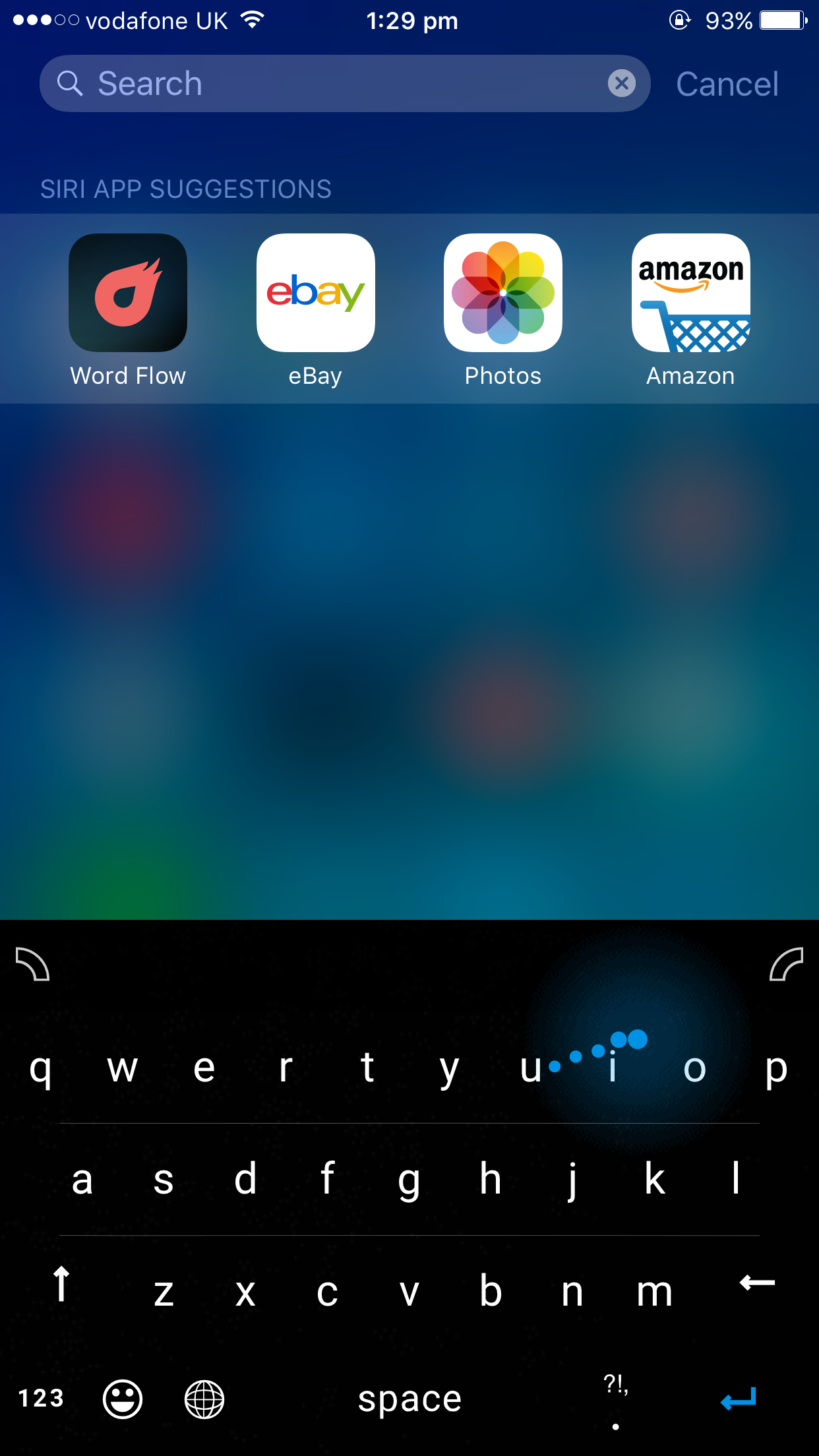819x1456 pixels.
Task: Tap the emoji key
Action: tap(123, 1399)
